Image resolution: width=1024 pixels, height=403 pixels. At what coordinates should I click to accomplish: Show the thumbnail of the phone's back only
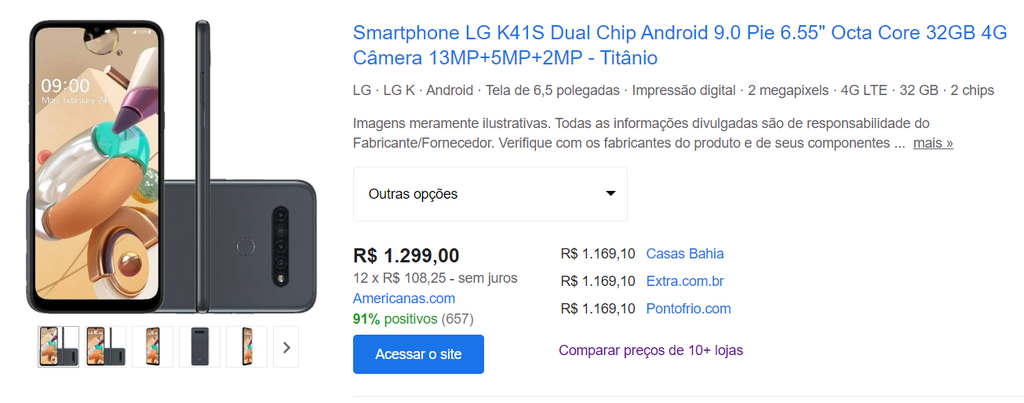coord(200,347)
